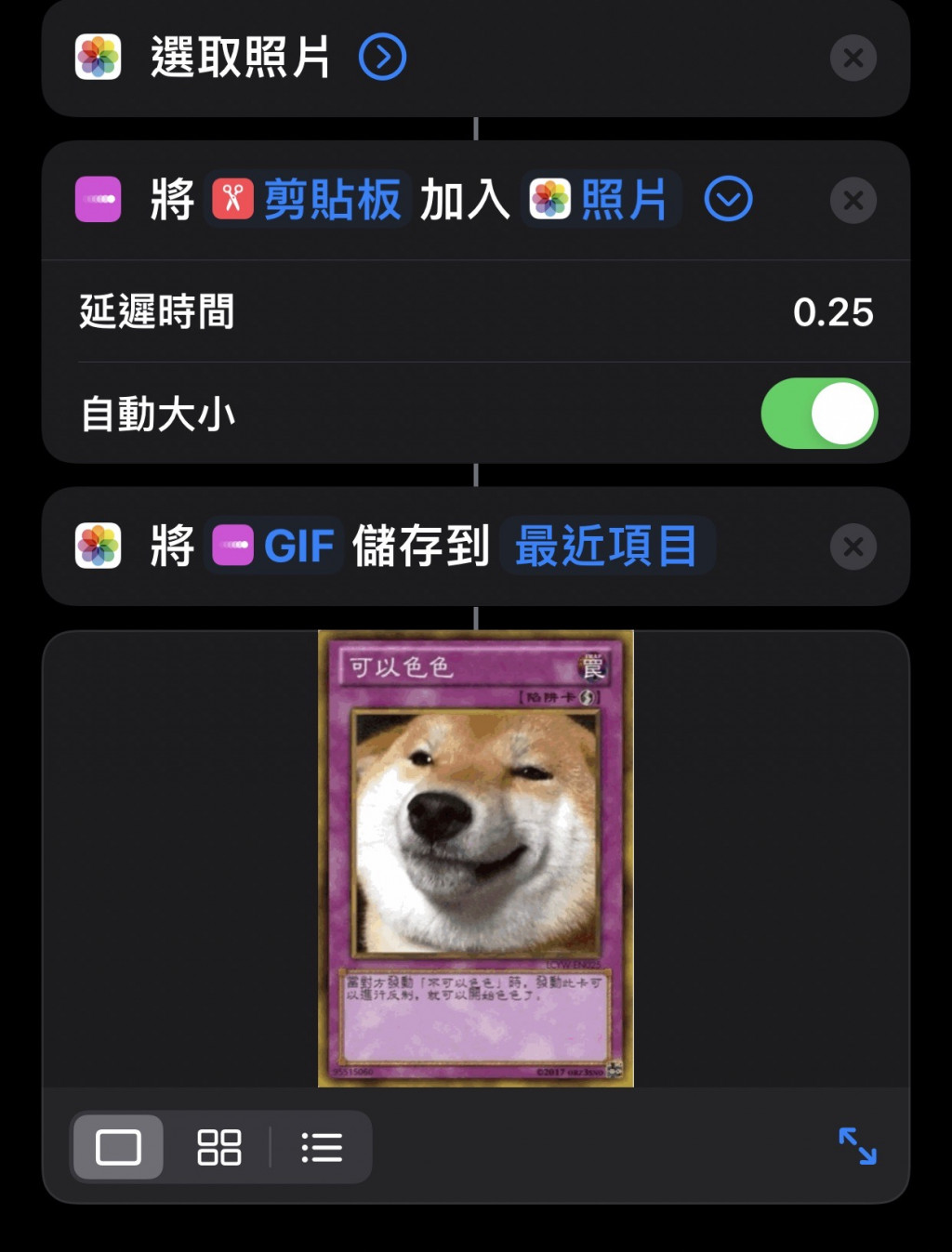Expand the 選取照片 action options

(x=382, y=58)
